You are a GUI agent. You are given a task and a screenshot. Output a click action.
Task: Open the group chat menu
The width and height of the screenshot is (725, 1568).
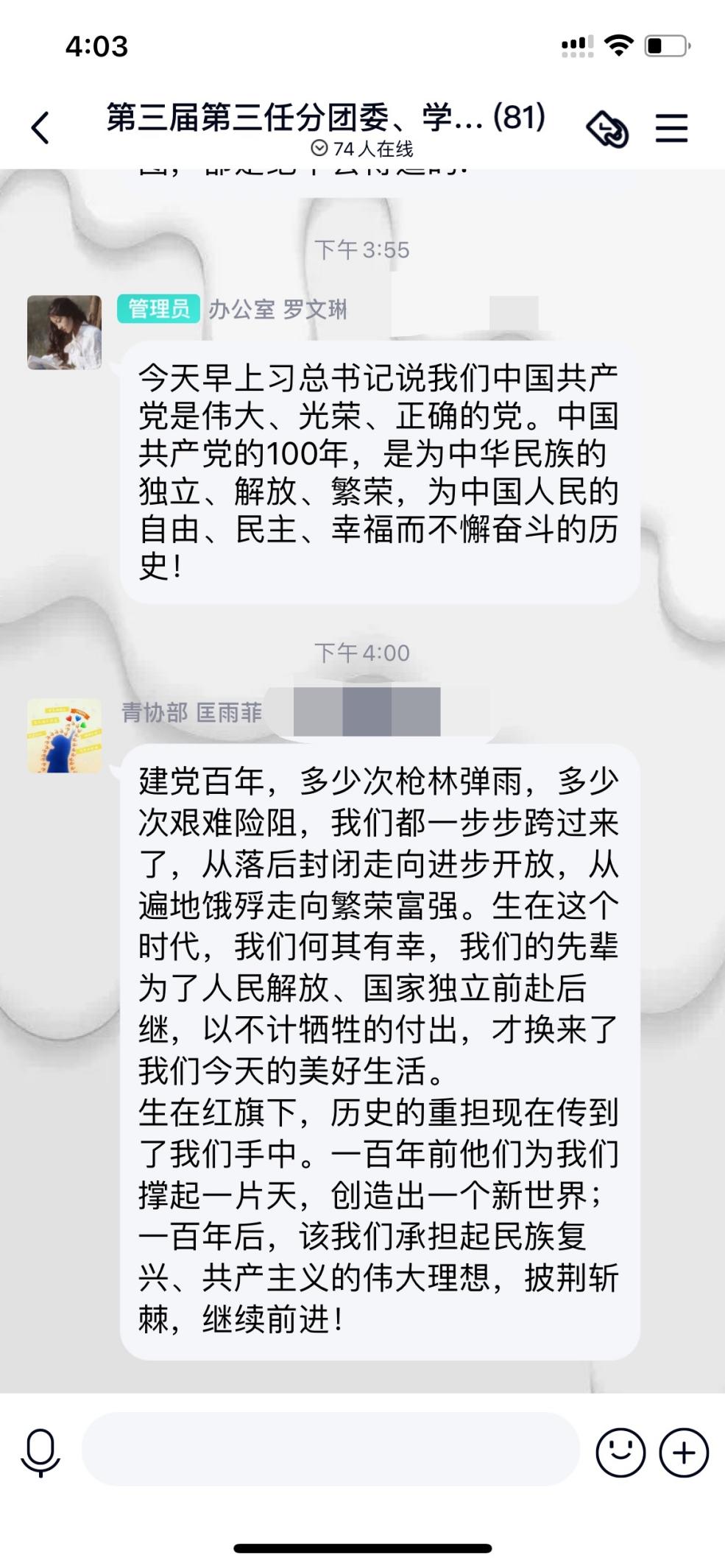point(671,129)
